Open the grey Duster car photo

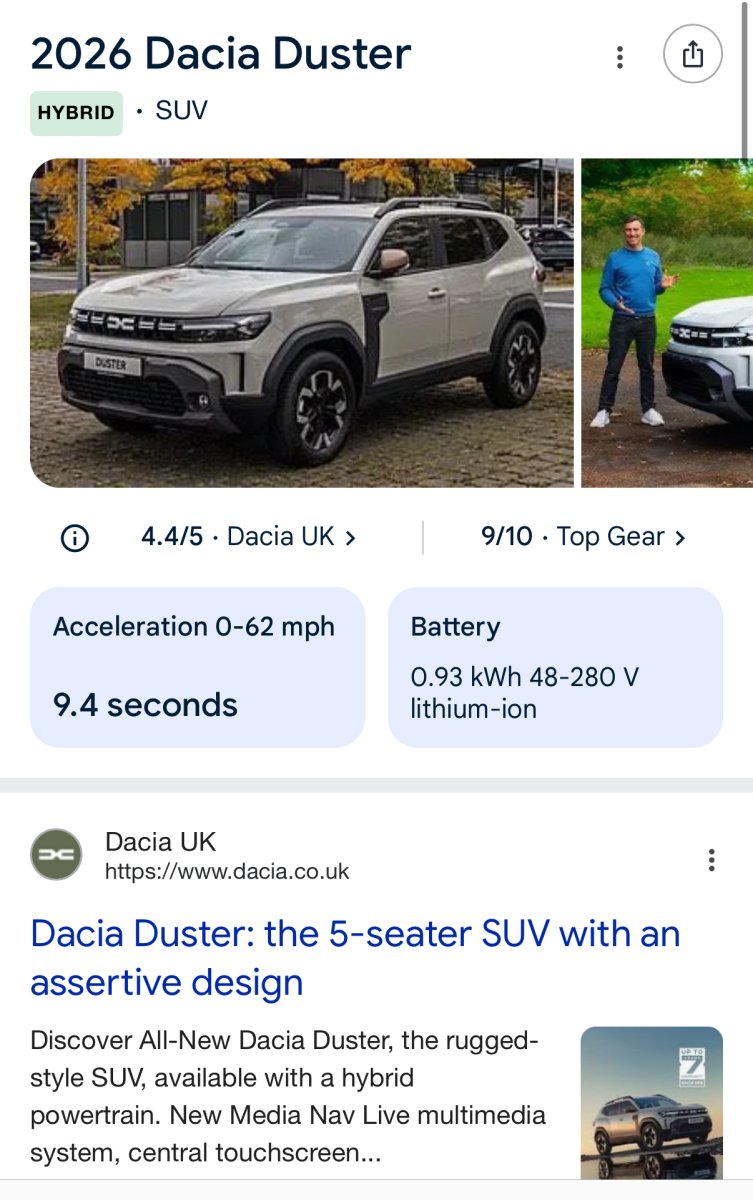[x=302, y=322]
